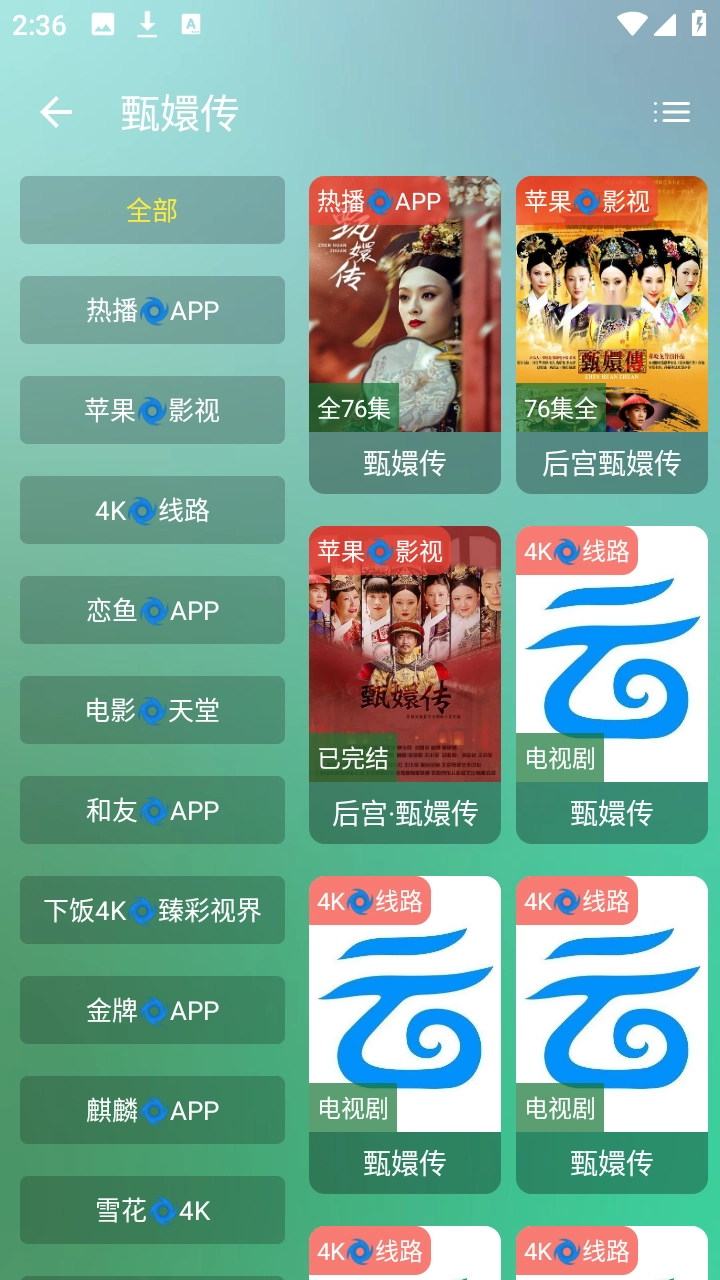Tap the back arrow icon

(x=55, y=112)
